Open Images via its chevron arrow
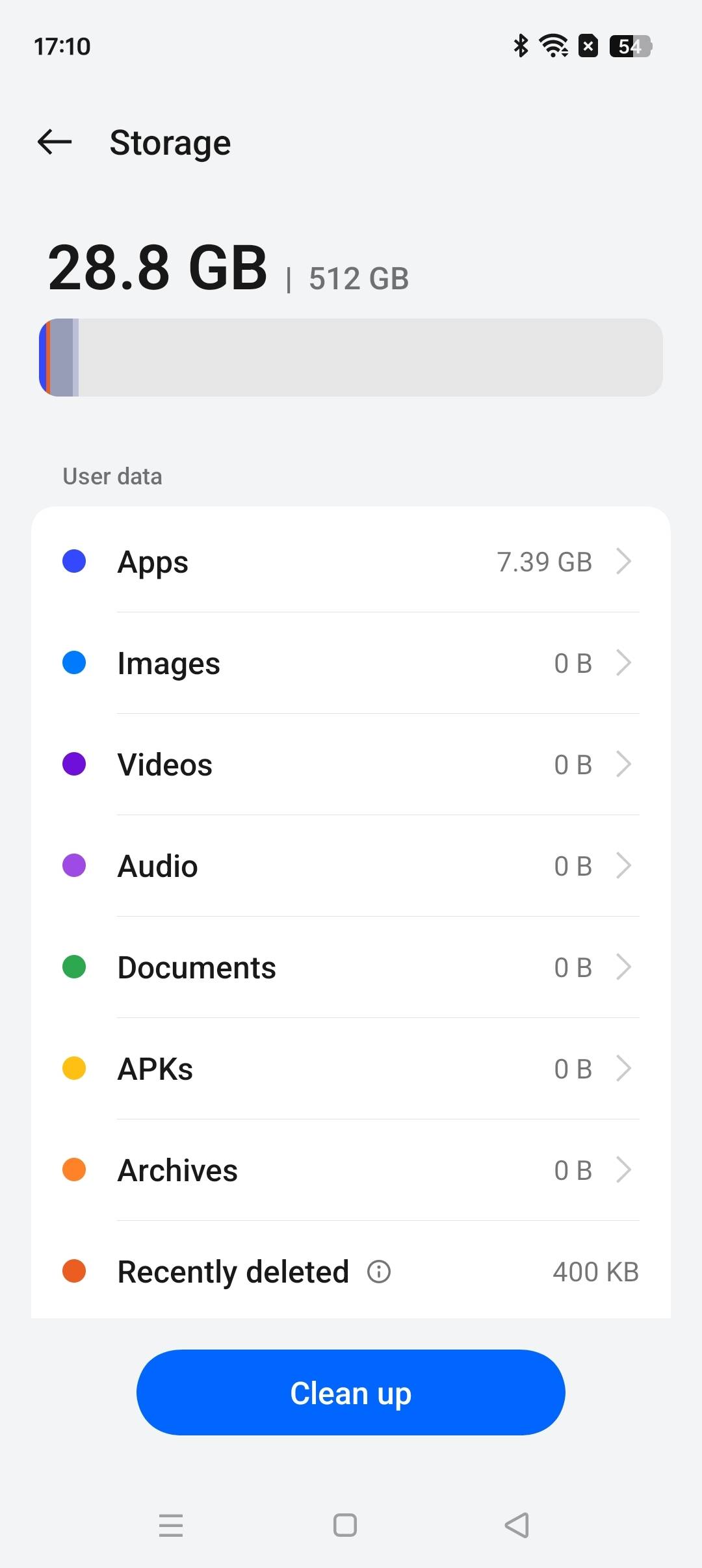702x1568 pixels. [x=623, y=662]
